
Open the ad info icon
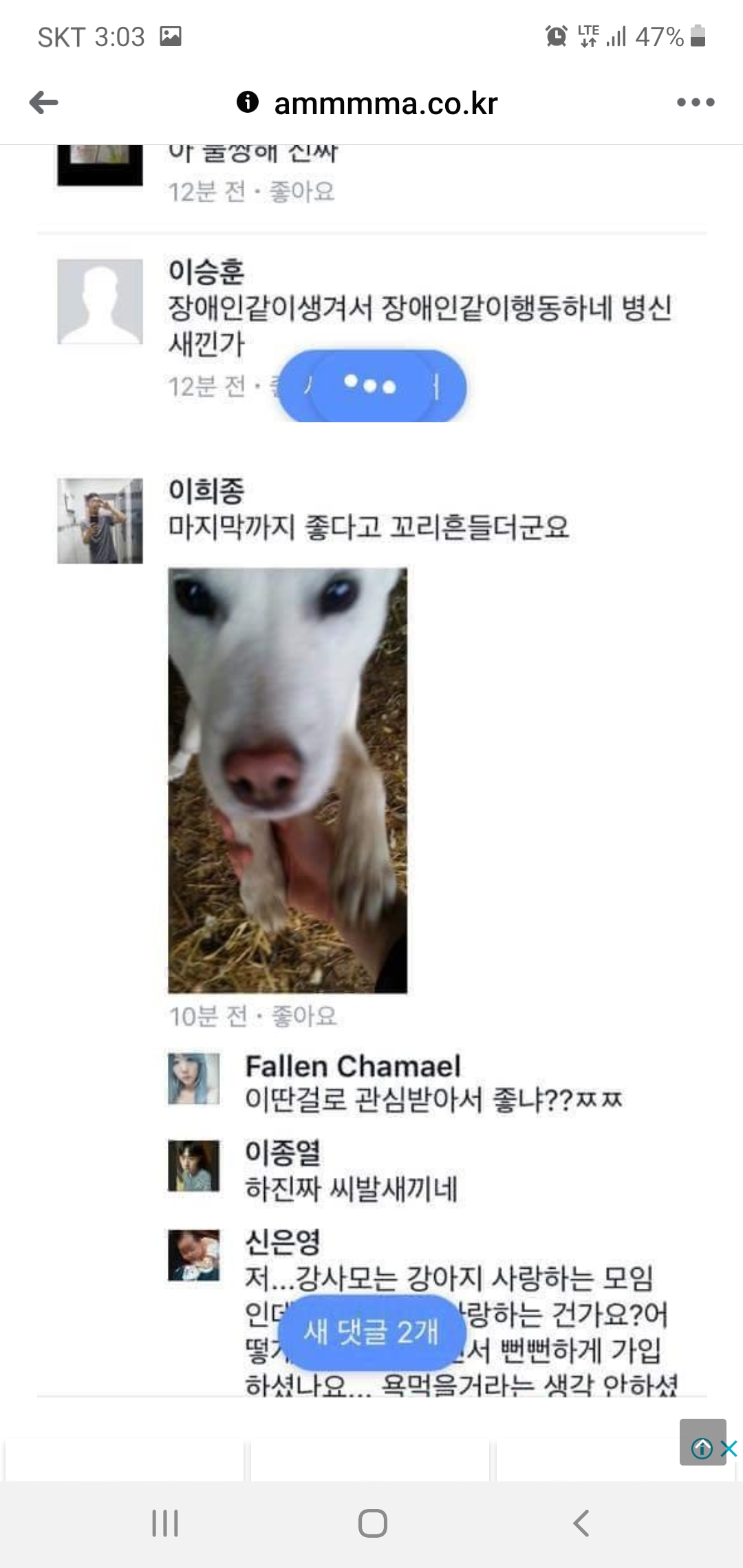pyautogui.click(x=702, y=1449)
